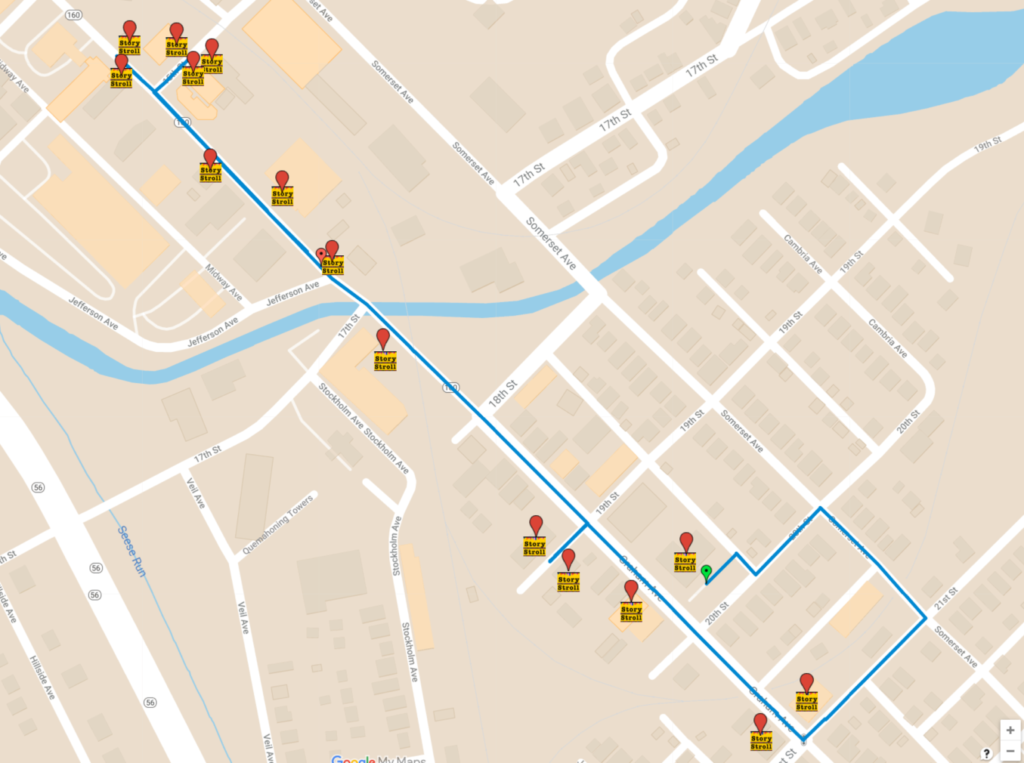1024x763 pixels.
Task: Tap the green start marker near 20th St
Action: coord(707,572)
